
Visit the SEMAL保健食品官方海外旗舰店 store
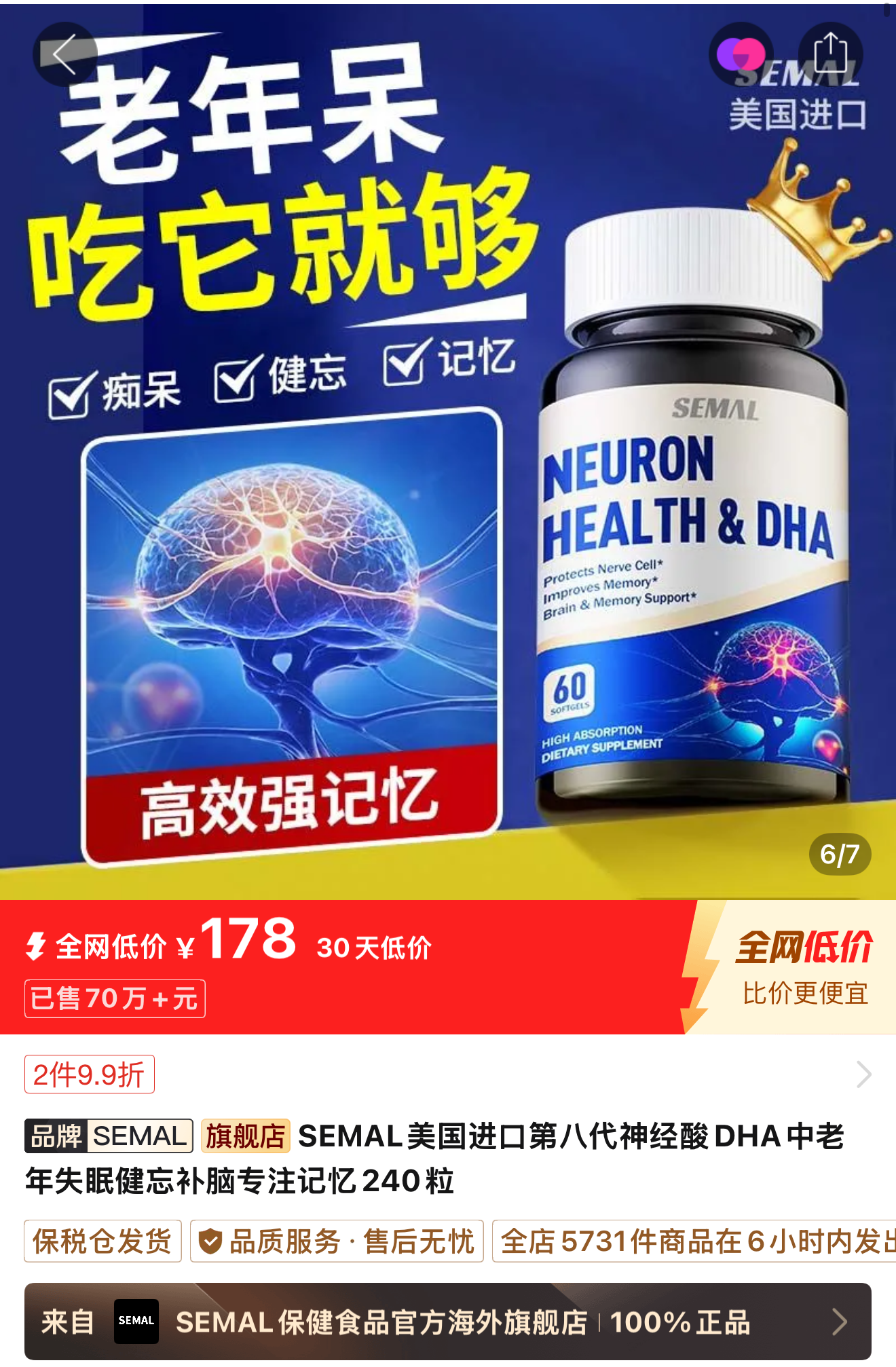pyautogui.click(x=448, y=1322)
